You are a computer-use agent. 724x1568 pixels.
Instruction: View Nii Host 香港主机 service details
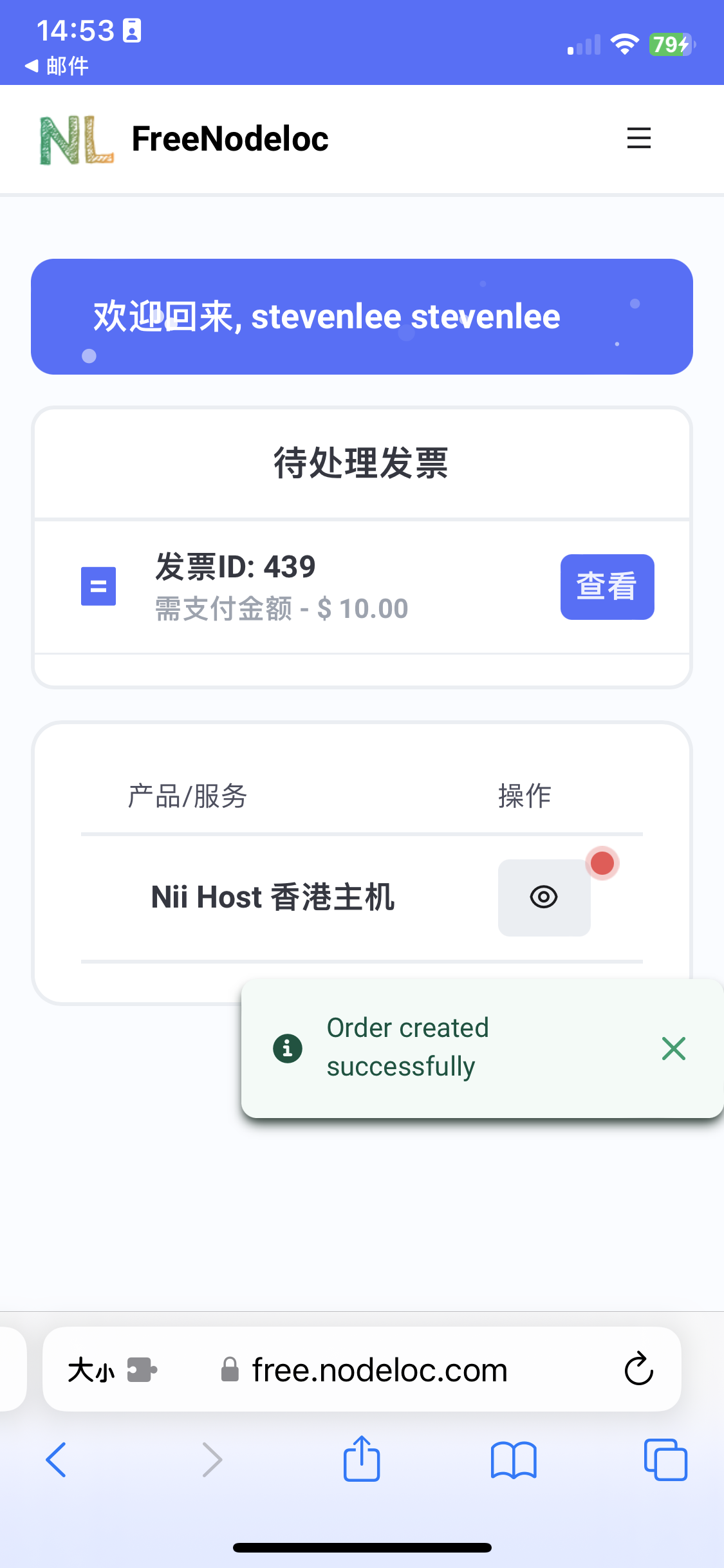tap(544, 897)
